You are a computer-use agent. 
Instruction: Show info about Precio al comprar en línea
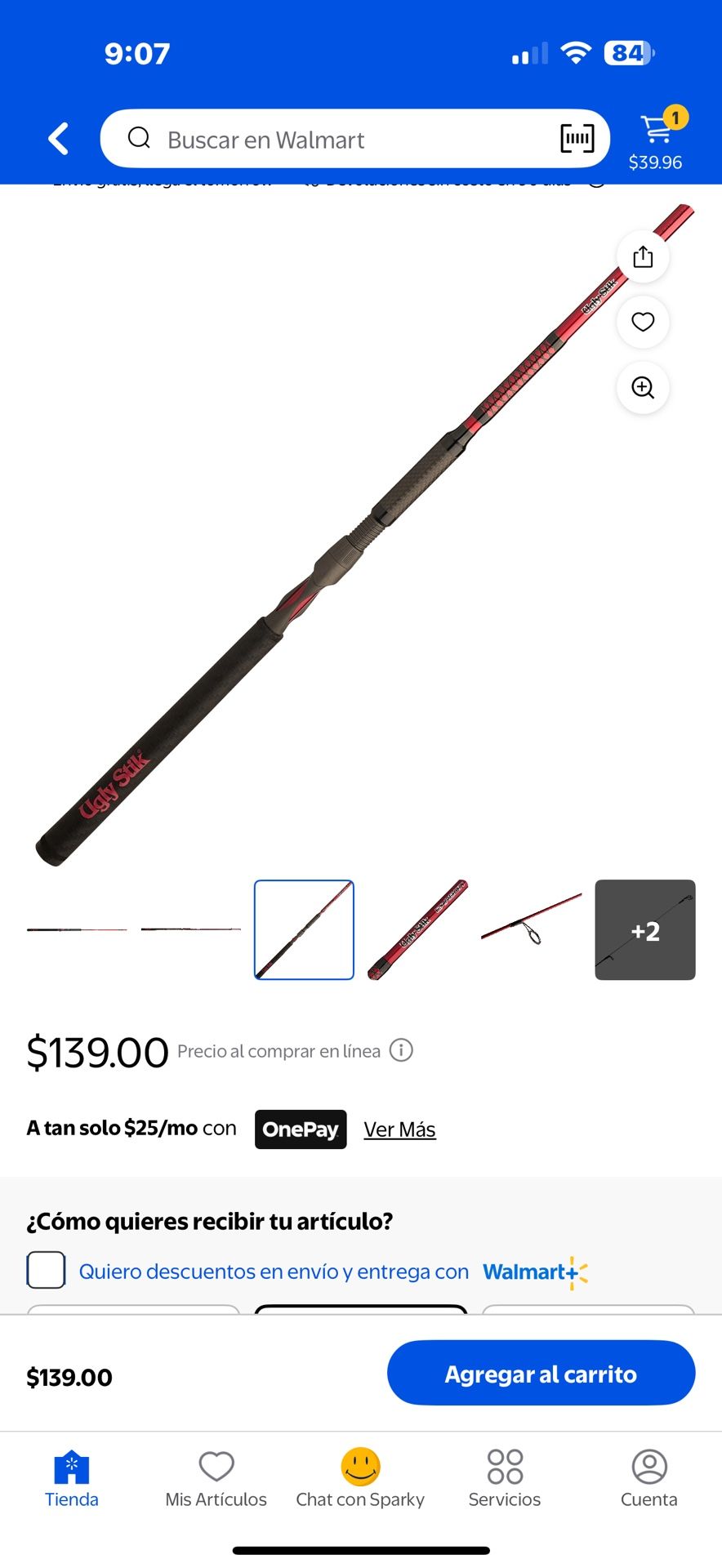tap(401, 1050)
